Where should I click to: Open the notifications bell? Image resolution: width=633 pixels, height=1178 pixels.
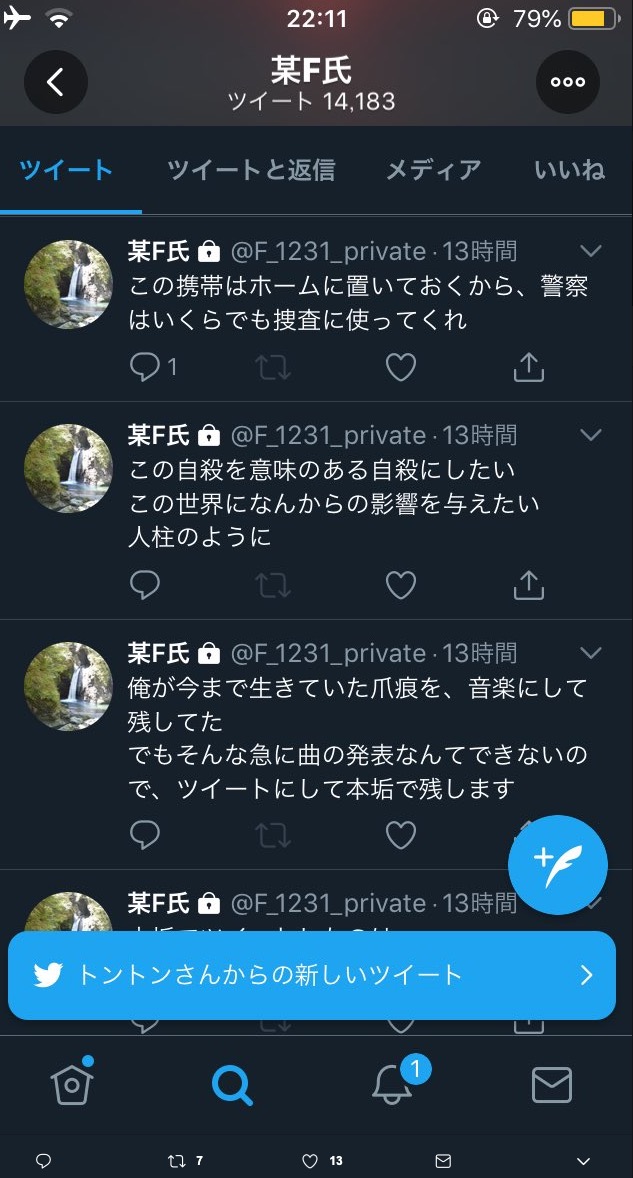392,1084
